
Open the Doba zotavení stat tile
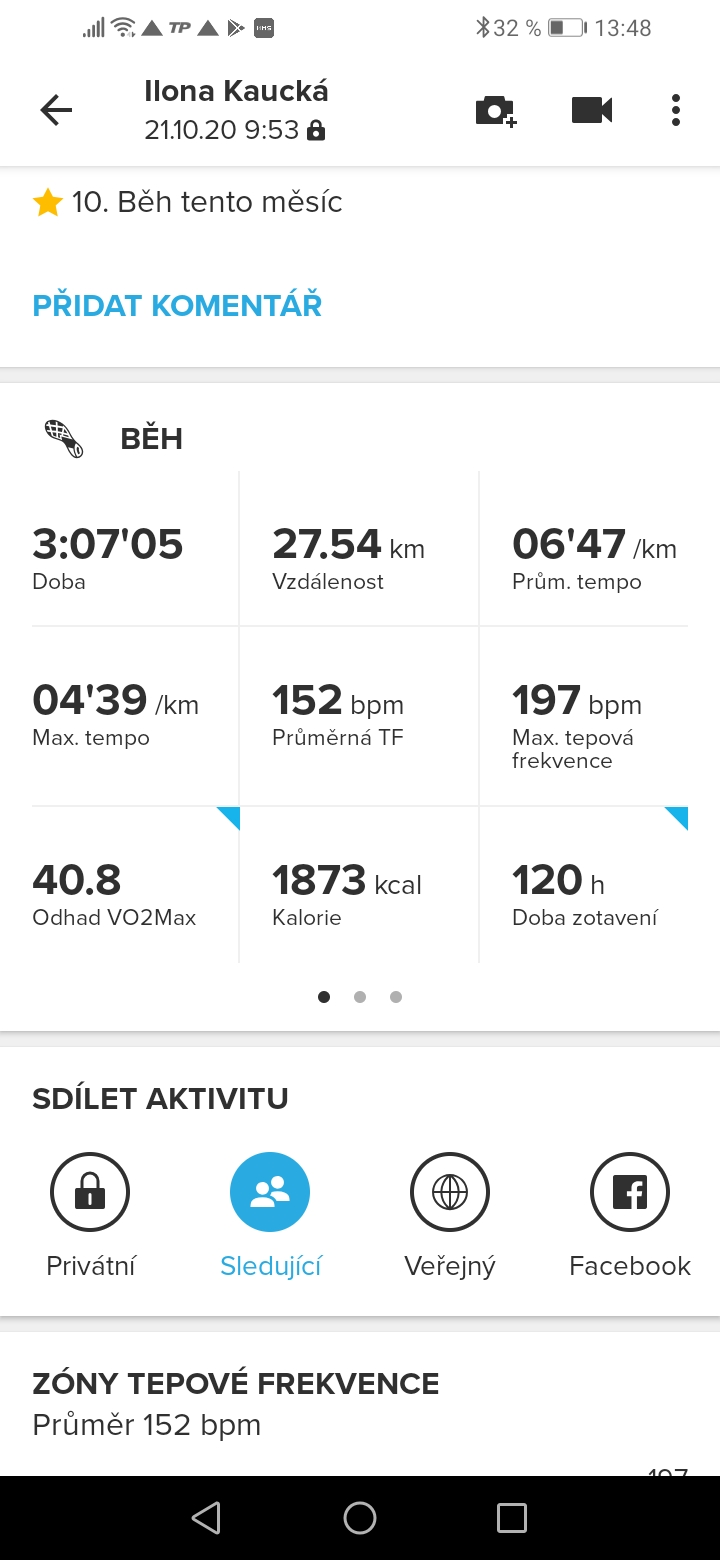[584, 885]
